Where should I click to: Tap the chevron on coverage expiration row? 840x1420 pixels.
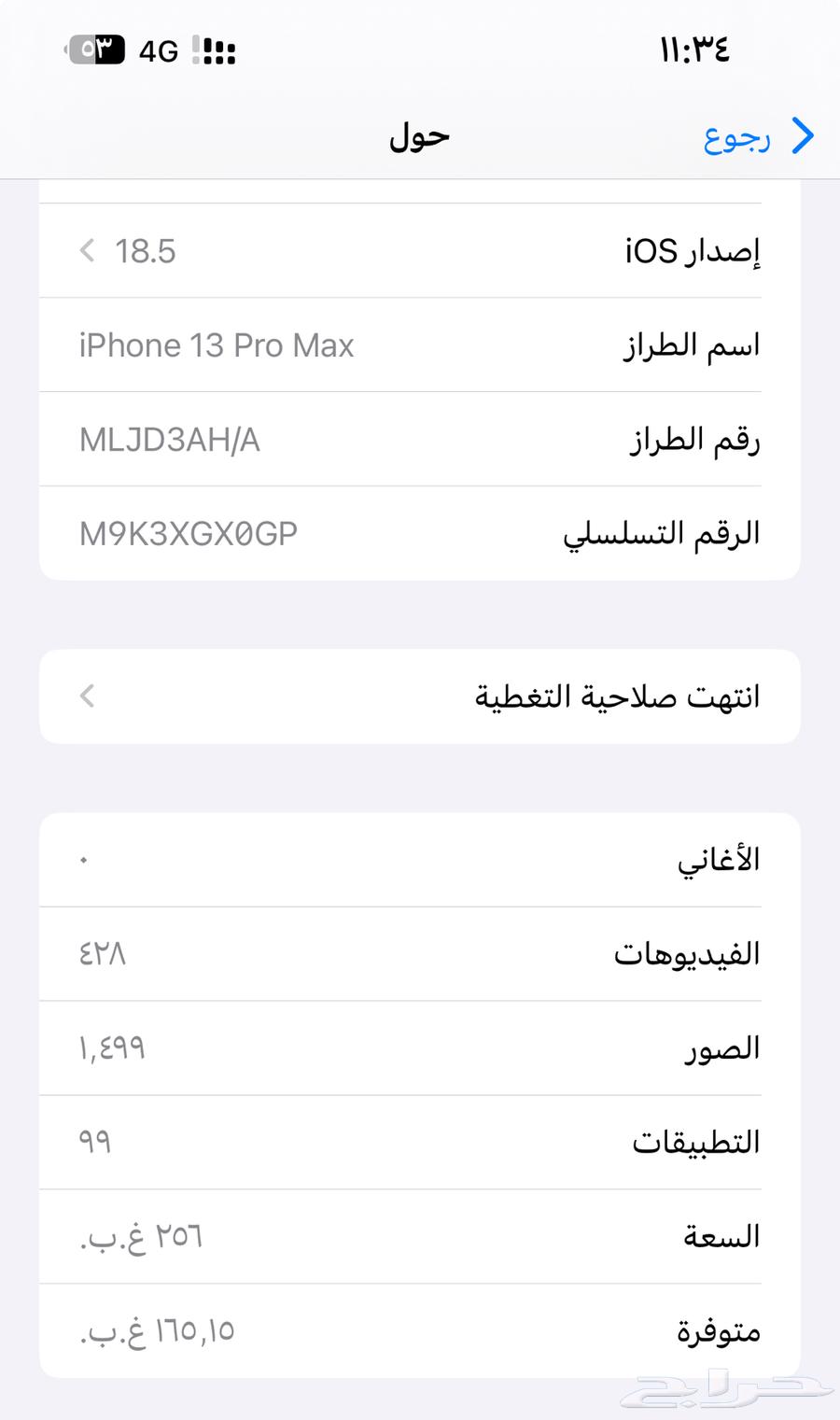(86, 696)
